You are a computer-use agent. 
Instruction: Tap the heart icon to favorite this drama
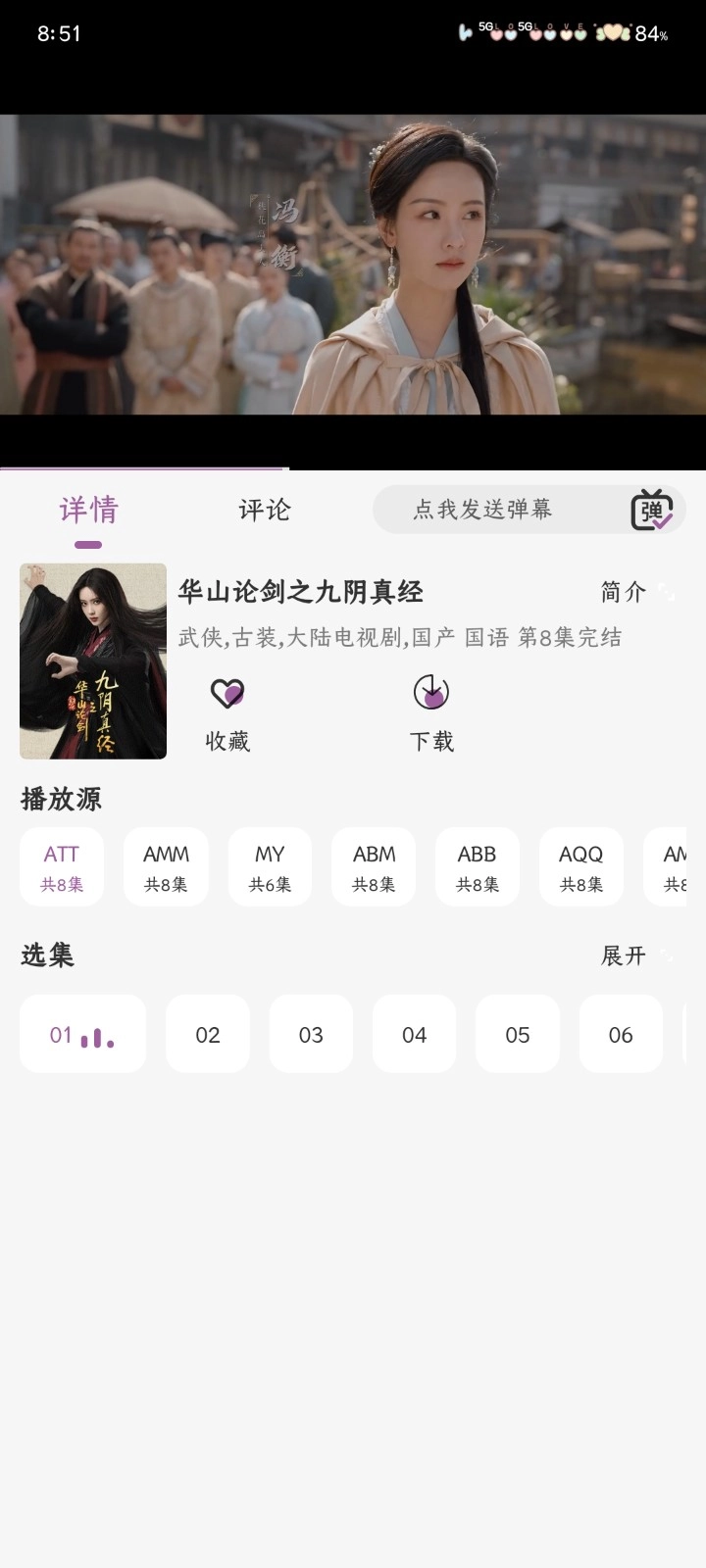[228, 693]
